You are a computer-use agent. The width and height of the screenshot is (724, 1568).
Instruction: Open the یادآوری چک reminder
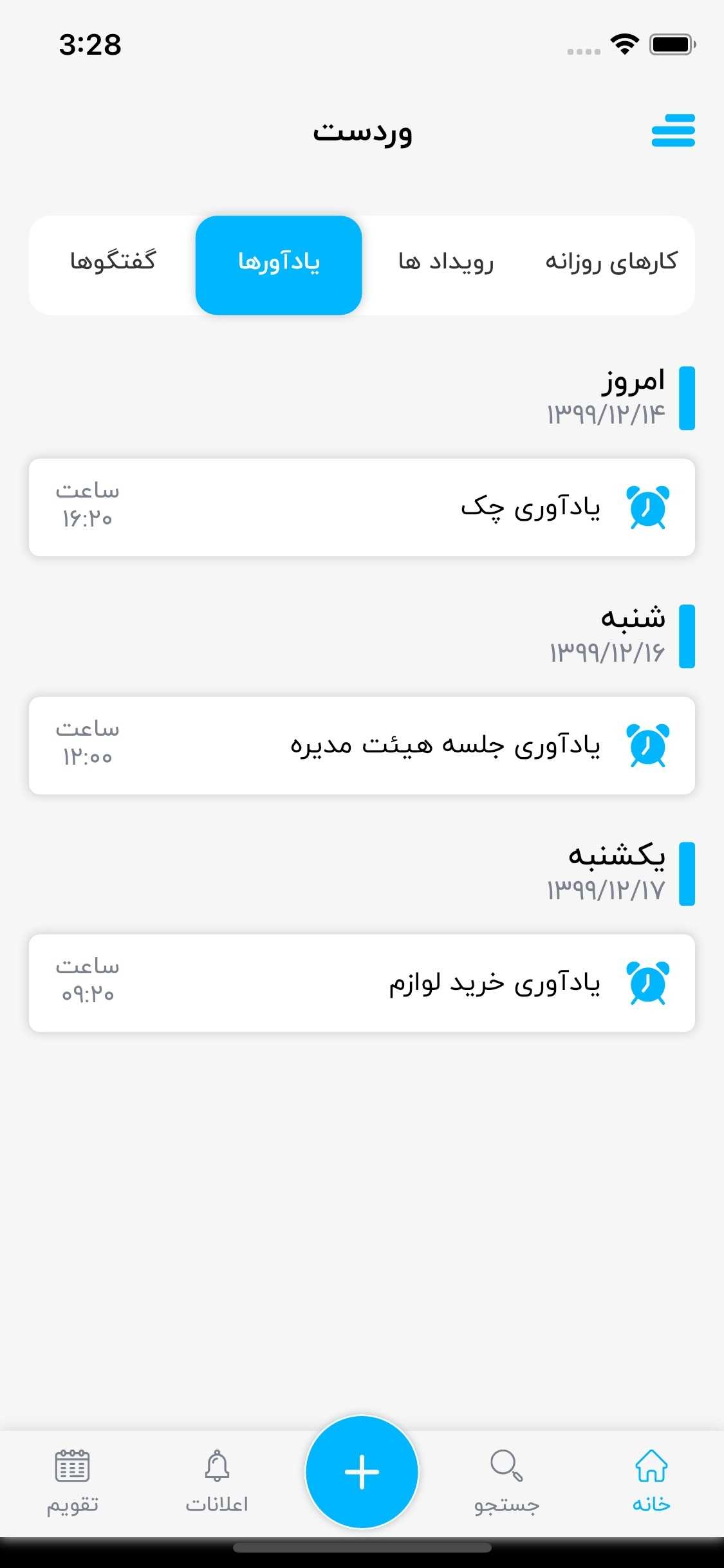(x=362, y=507)
